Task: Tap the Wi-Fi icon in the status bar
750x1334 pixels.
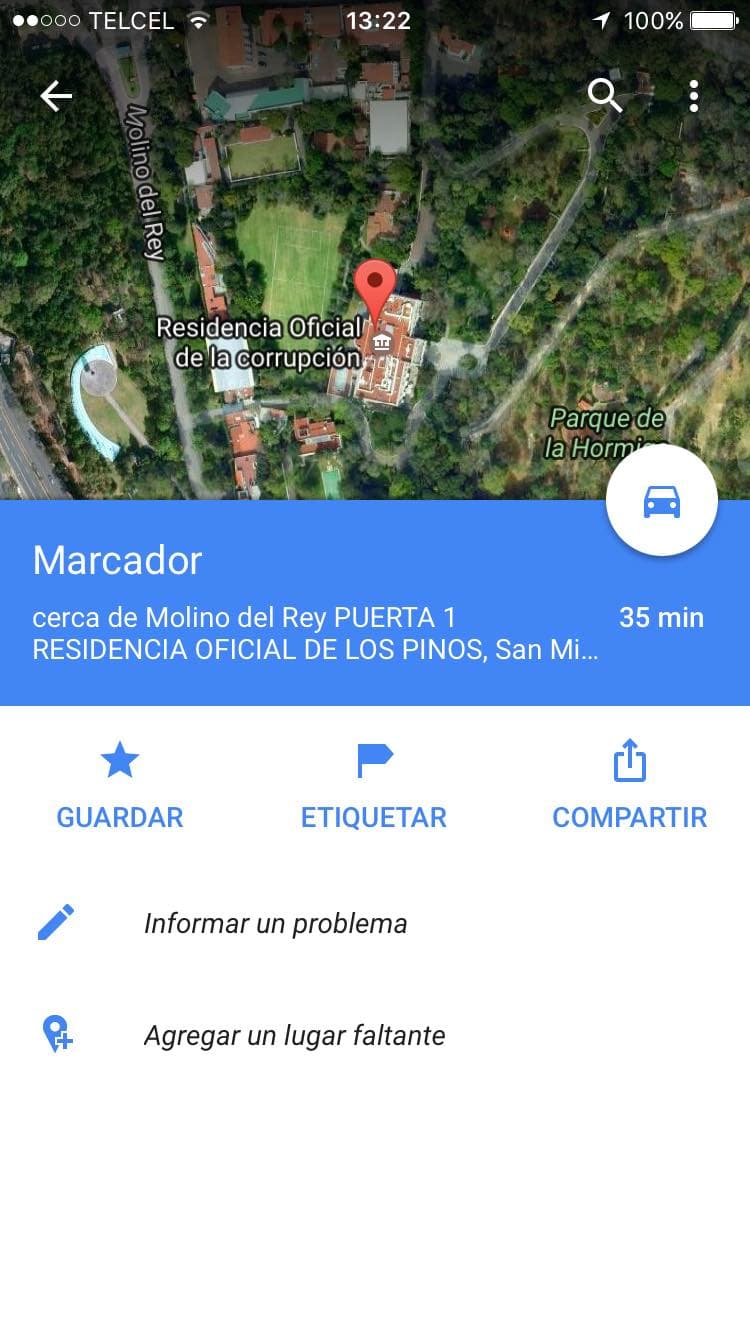Action: (x=200, y=20)
